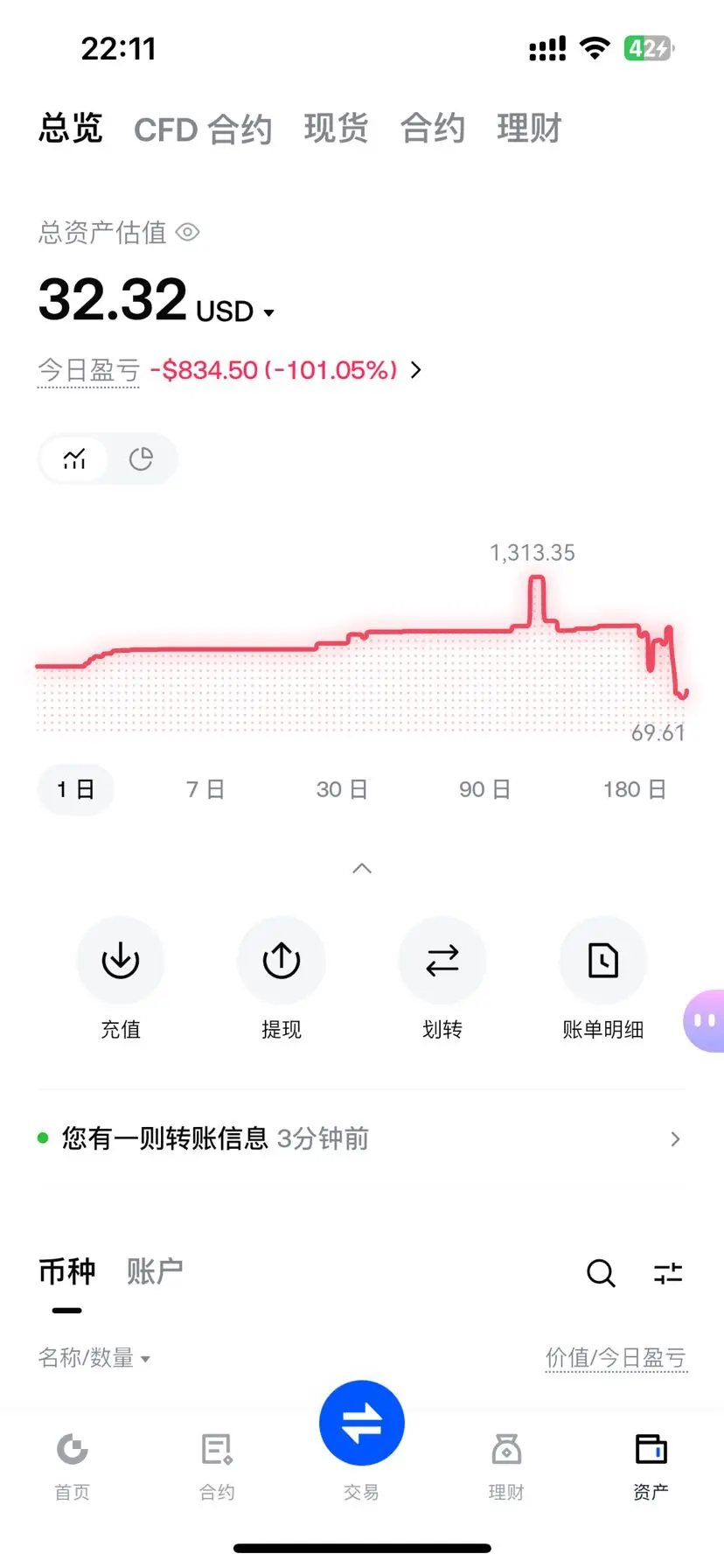
Task: Switch to the 账户 tab
Action: 155,1271
